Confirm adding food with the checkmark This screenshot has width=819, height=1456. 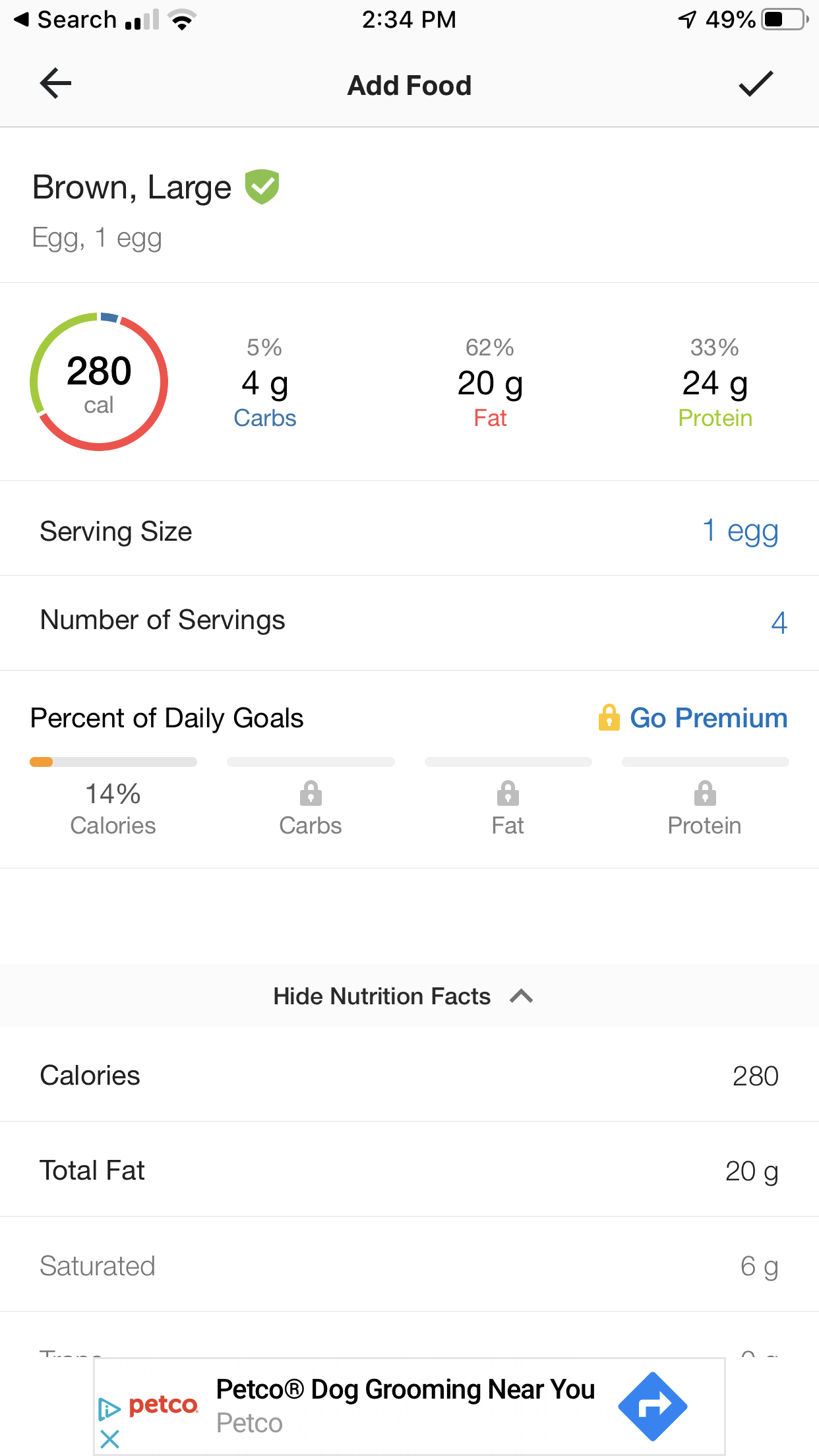click(x=755, y=84)
